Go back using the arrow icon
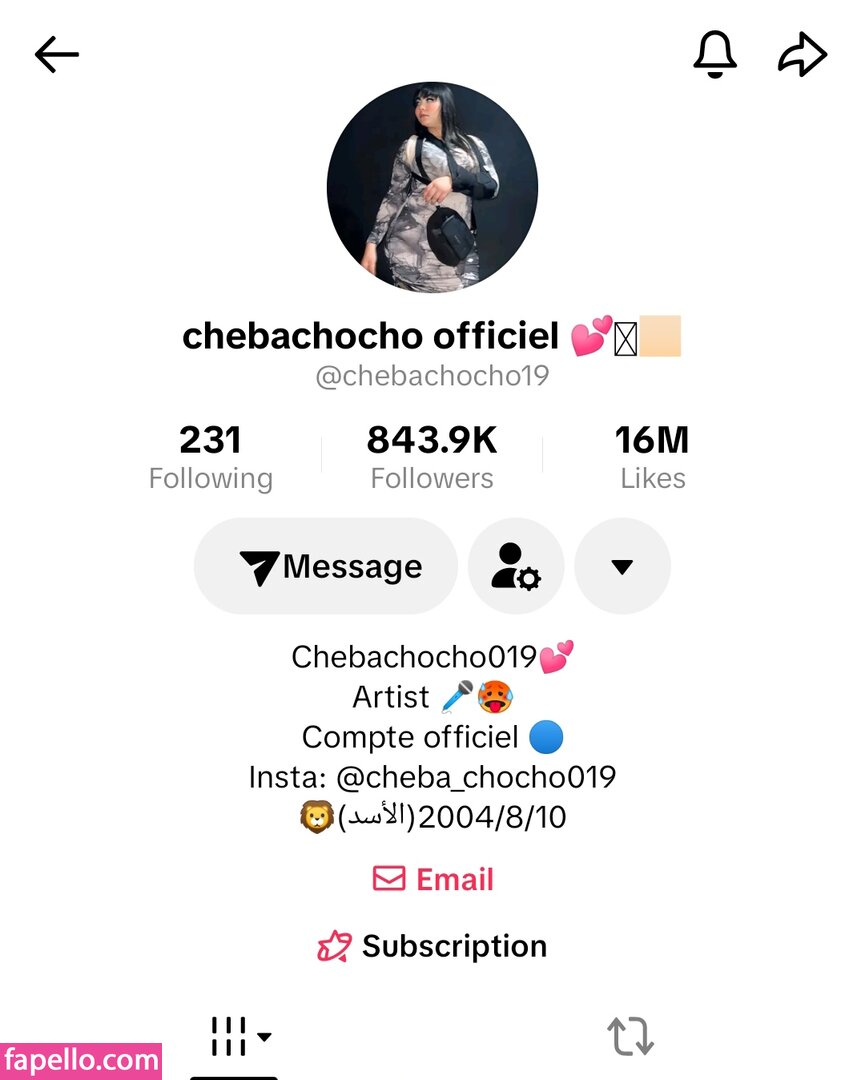Viewport: 865px width, 1080px height. [56, 55]
